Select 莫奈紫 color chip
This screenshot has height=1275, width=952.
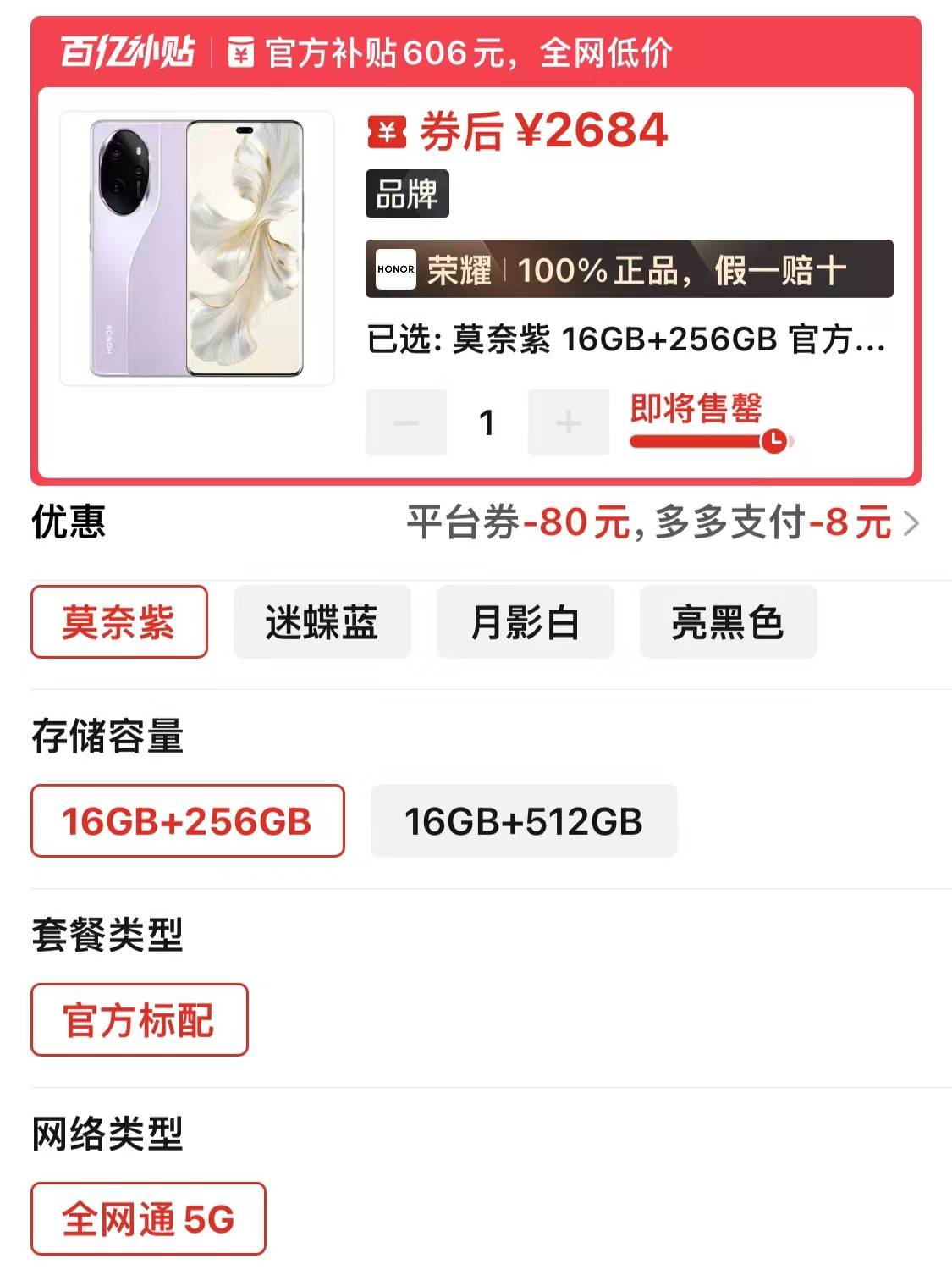click(119, 622)
